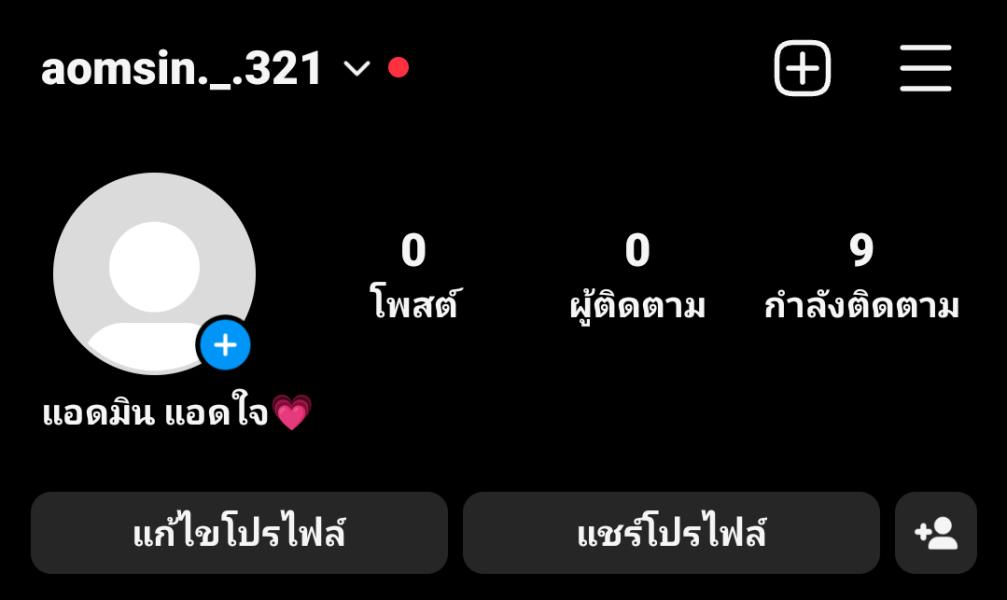The width and height of the screenshot is (1007, 600).
Task: Tap the แชร์โปรไฟล์ button
Action: click(x=671, y=533)
